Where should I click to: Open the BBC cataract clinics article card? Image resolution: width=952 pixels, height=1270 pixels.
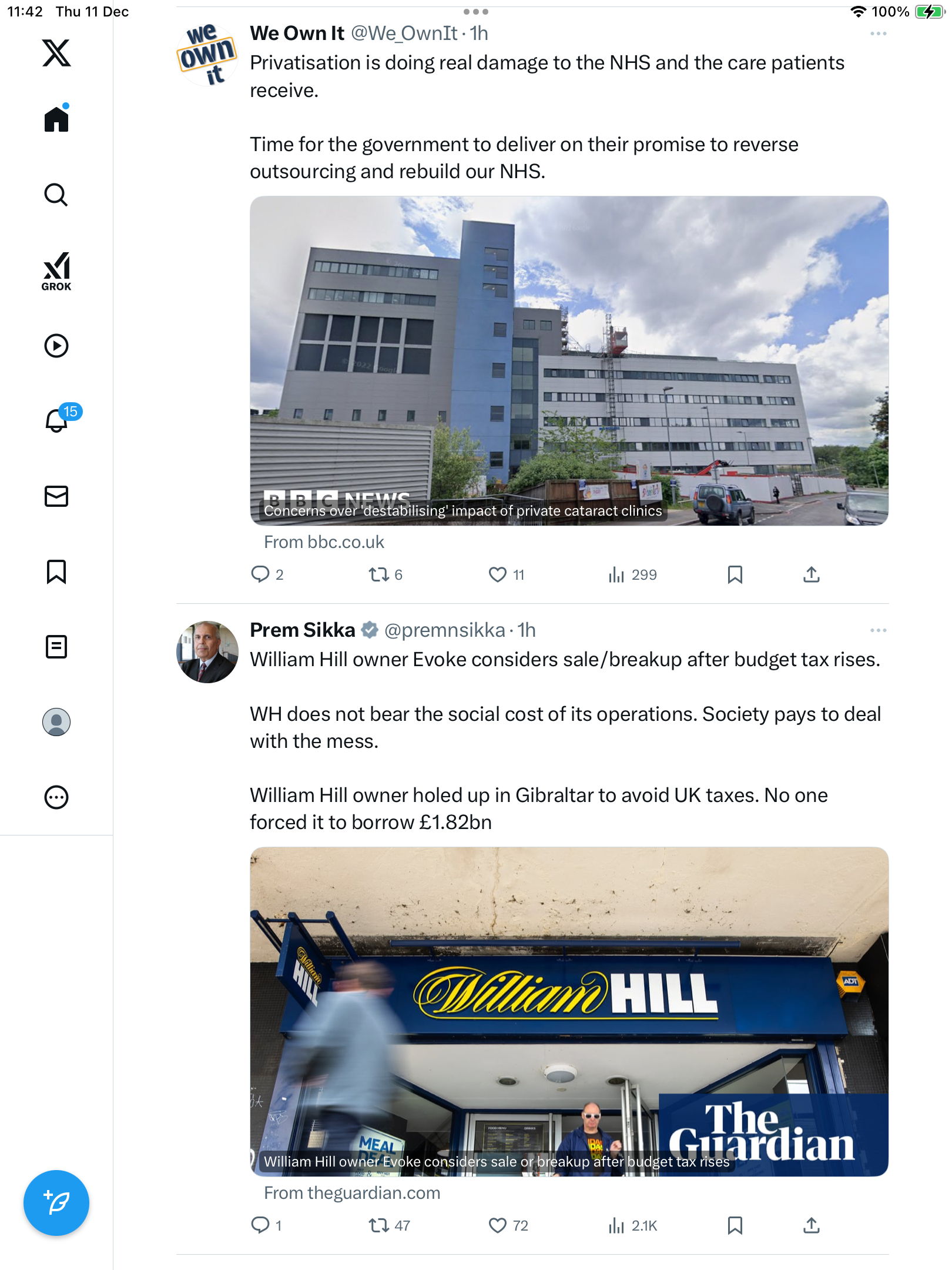[x=569, y=361]
